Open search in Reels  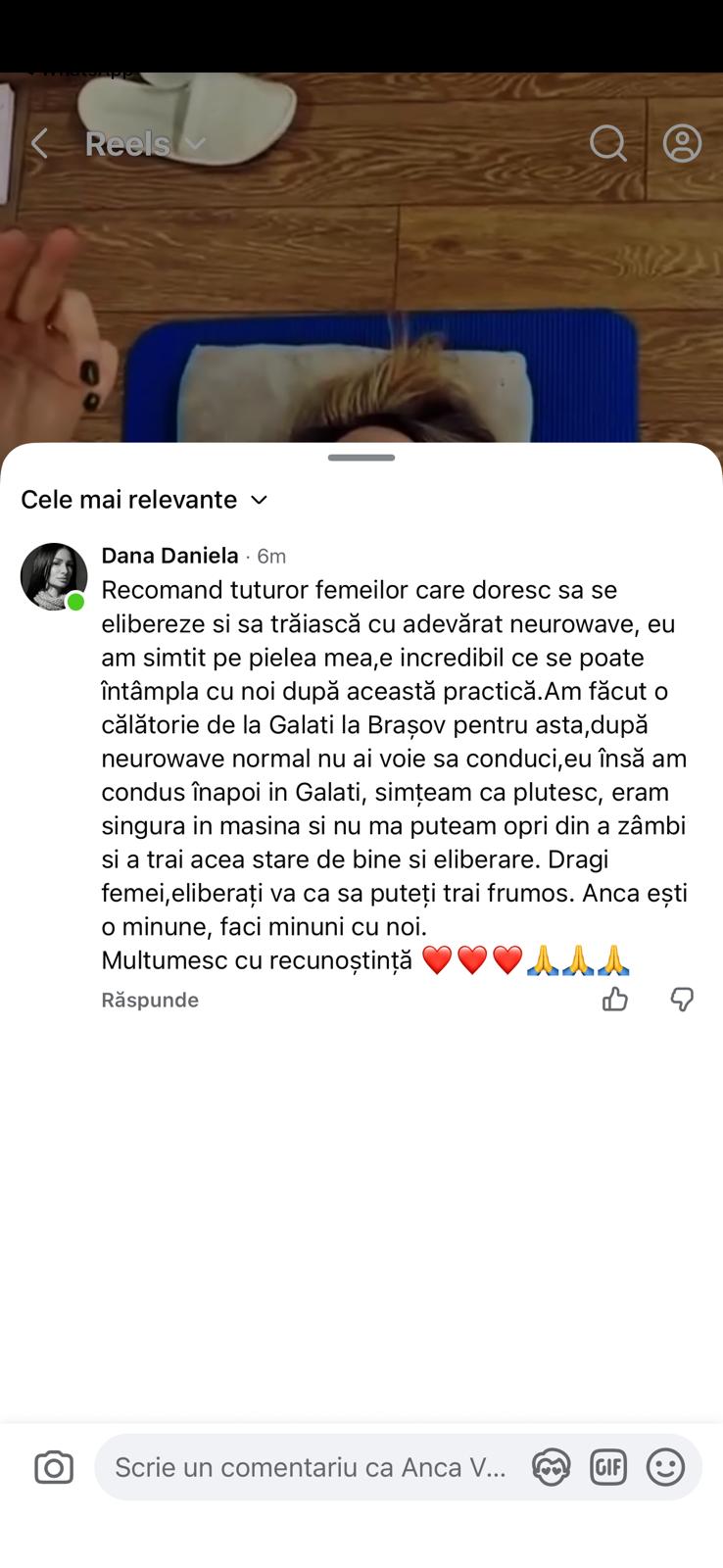click(607, 144)
